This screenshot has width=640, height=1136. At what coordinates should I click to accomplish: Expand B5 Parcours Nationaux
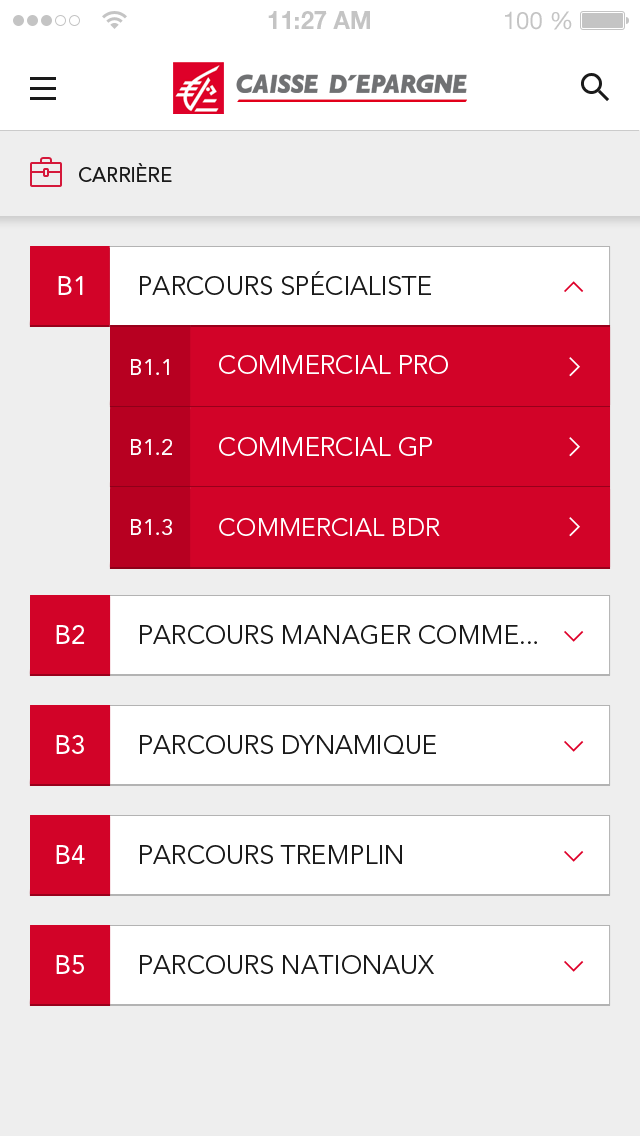[x=320, y=966]
